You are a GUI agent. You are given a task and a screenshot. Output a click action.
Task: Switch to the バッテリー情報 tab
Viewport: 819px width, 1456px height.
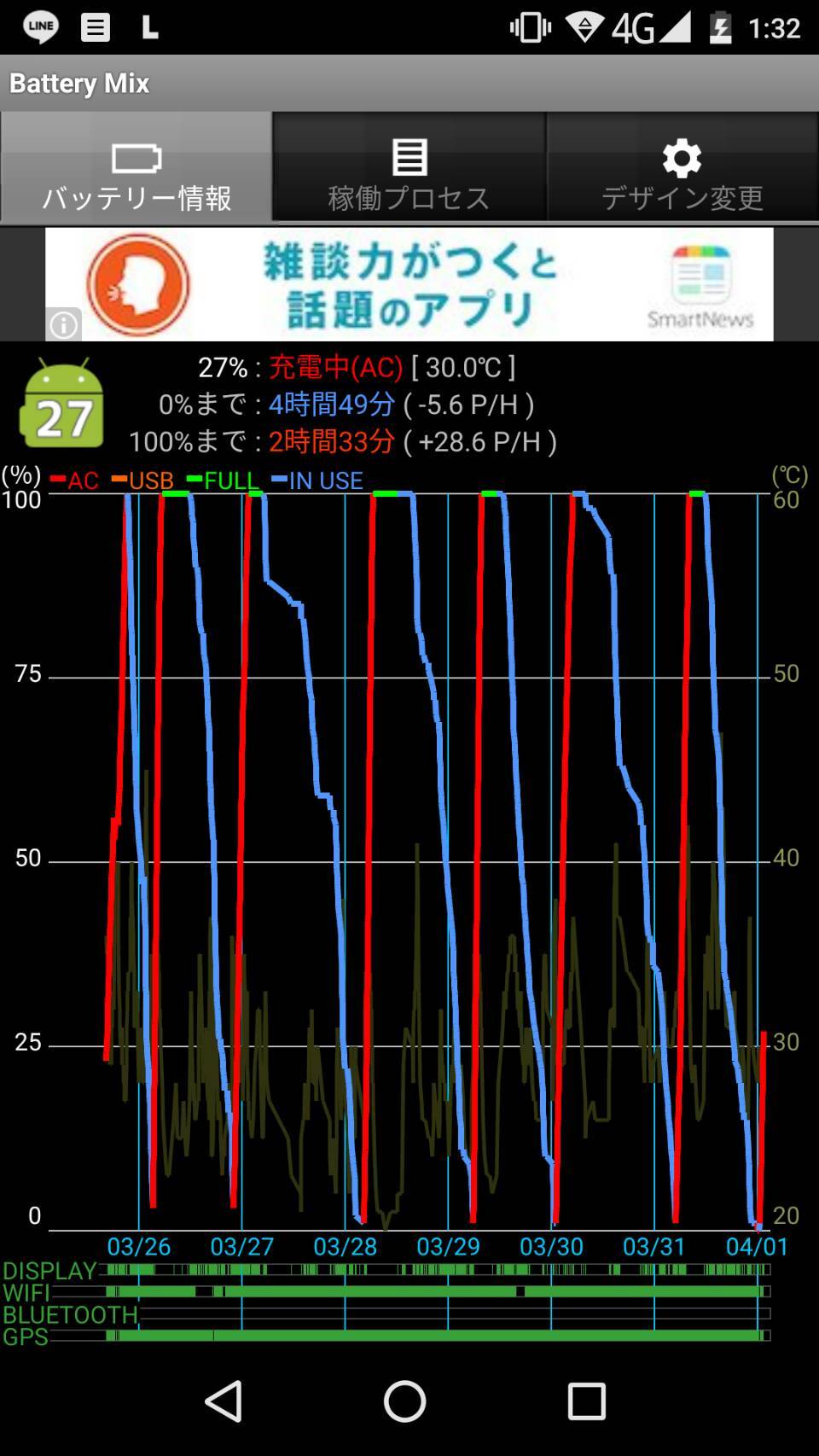[136, 167]
